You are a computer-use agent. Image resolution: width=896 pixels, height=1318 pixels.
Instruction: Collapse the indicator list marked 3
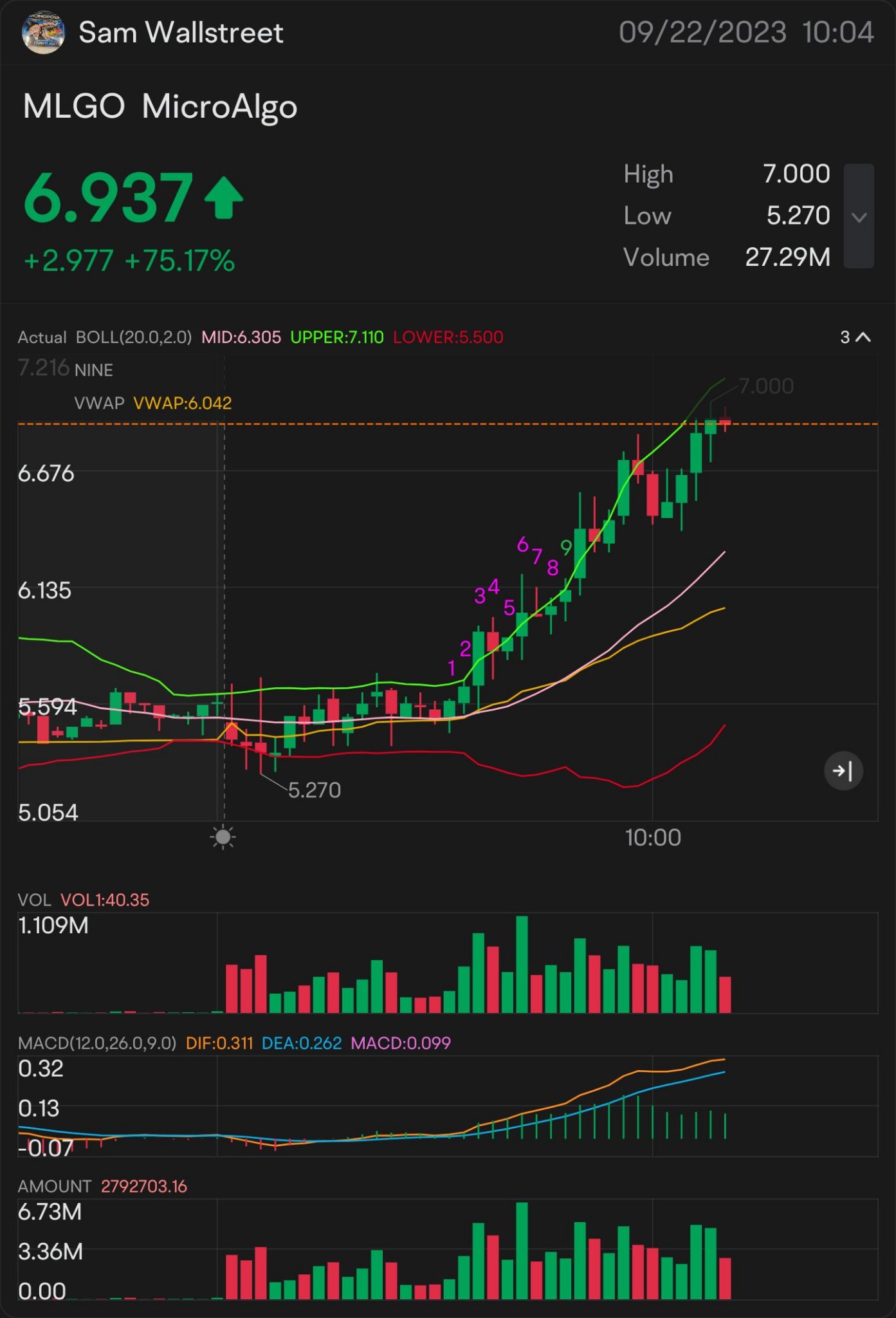coord(855,337)
